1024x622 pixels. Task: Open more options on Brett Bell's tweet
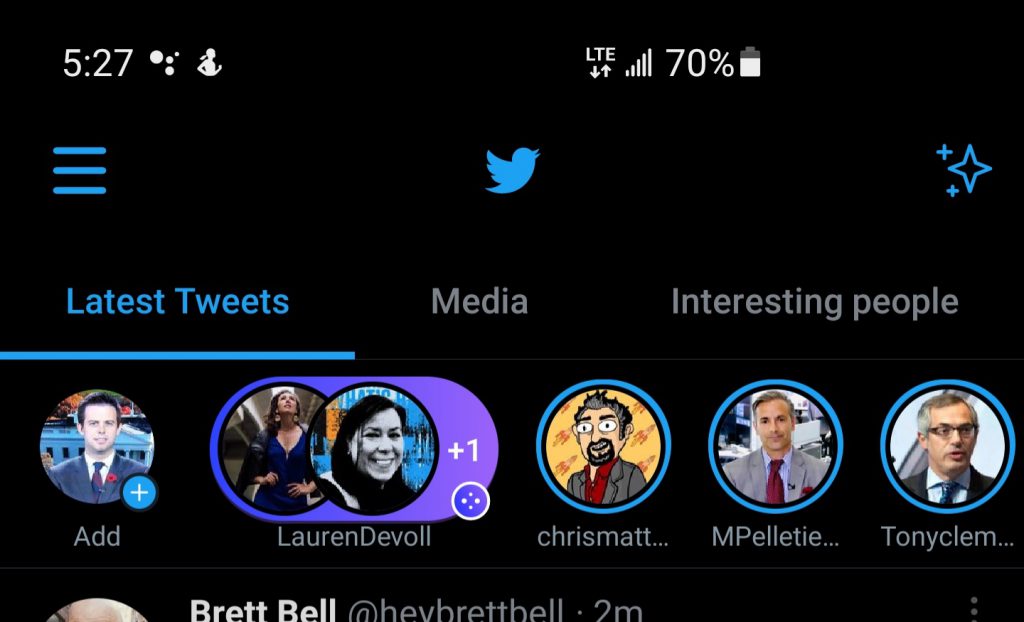[974, 608]
